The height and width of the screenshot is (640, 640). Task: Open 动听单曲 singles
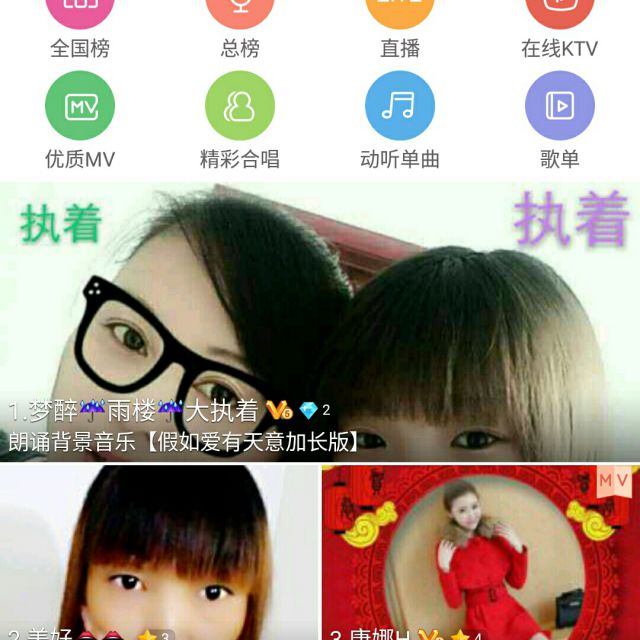pyautogui.click(x=400, y=120)
